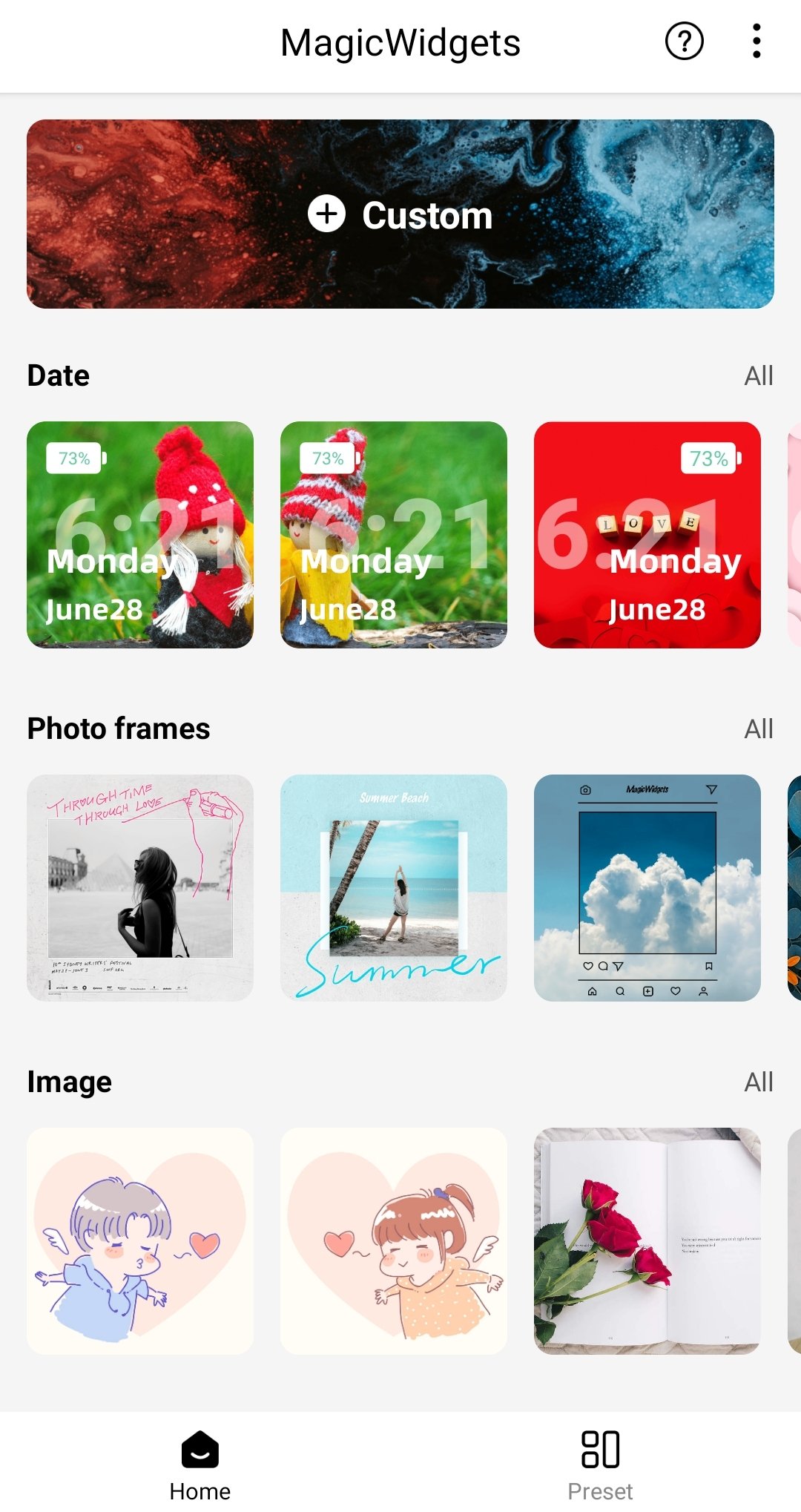Image resolution: width=801 pixels, height=1512 pixels.
Task: Select the roses on book image
Action: point(647,1241)
